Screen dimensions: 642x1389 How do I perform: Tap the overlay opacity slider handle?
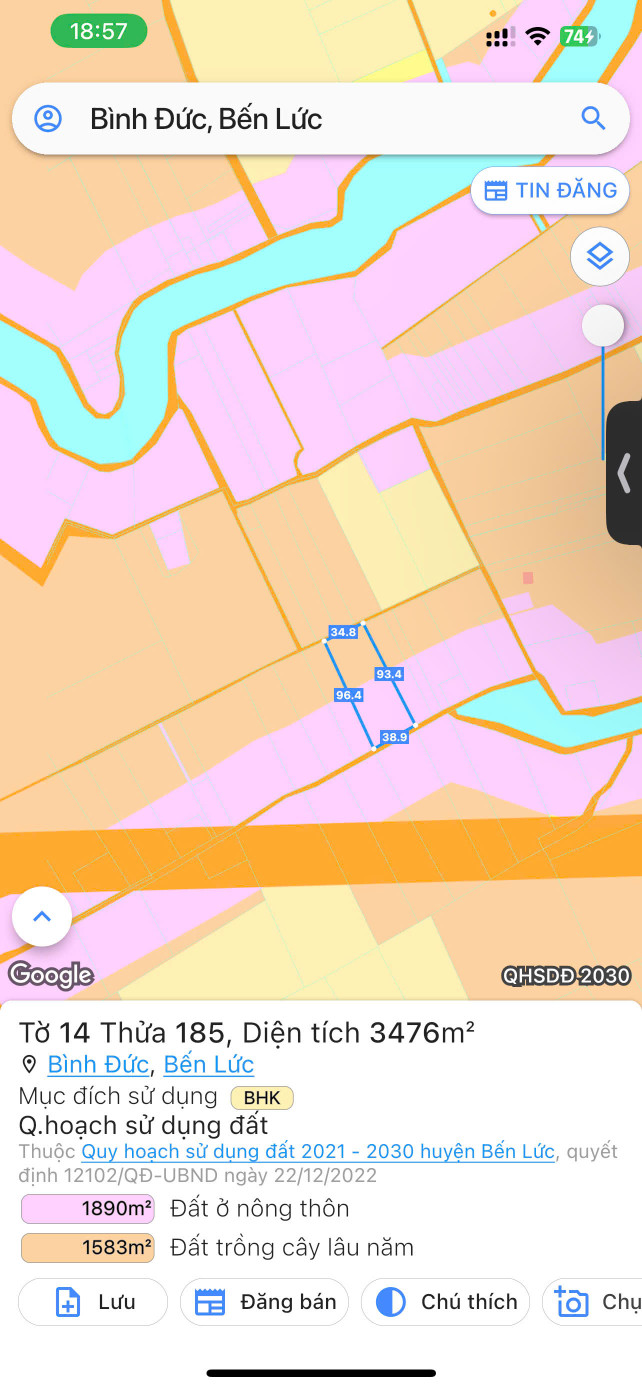[x=602, y=326]
